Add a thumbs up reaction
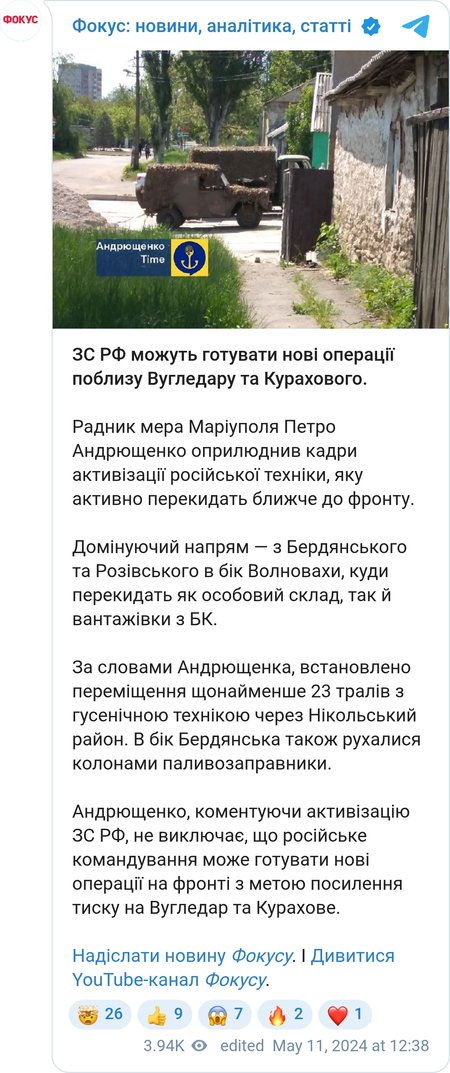Screen dimensions: 450x1073 (x=165, y=1014)
